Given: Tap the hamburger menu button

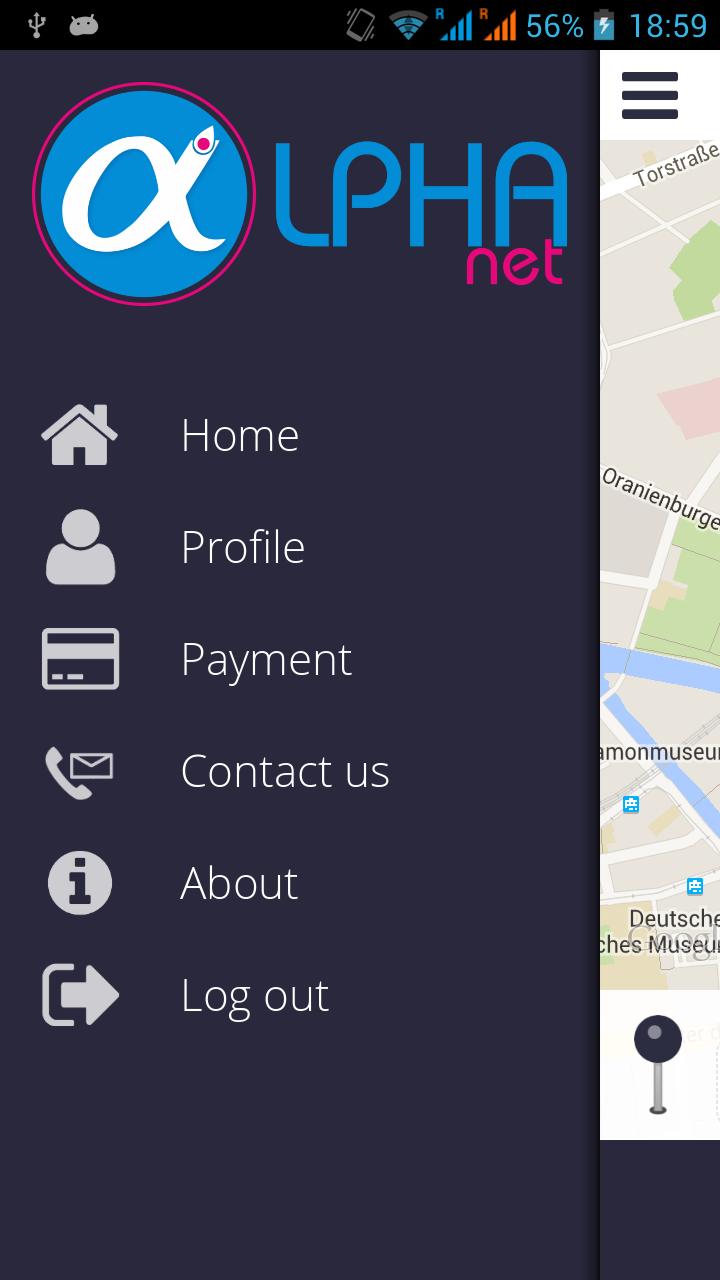Looking at the screenshot, I should [x=650, y=95].
